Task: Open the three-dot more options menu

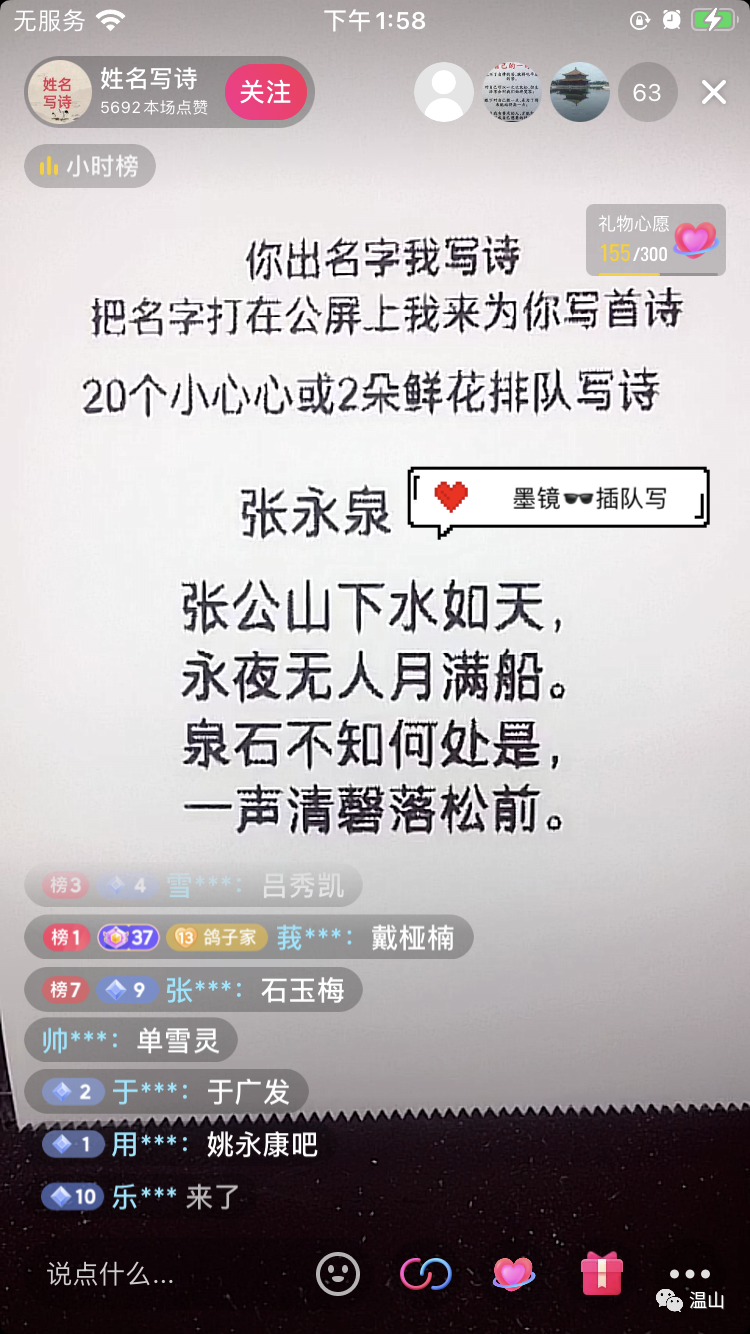Action: point(689,1273)
